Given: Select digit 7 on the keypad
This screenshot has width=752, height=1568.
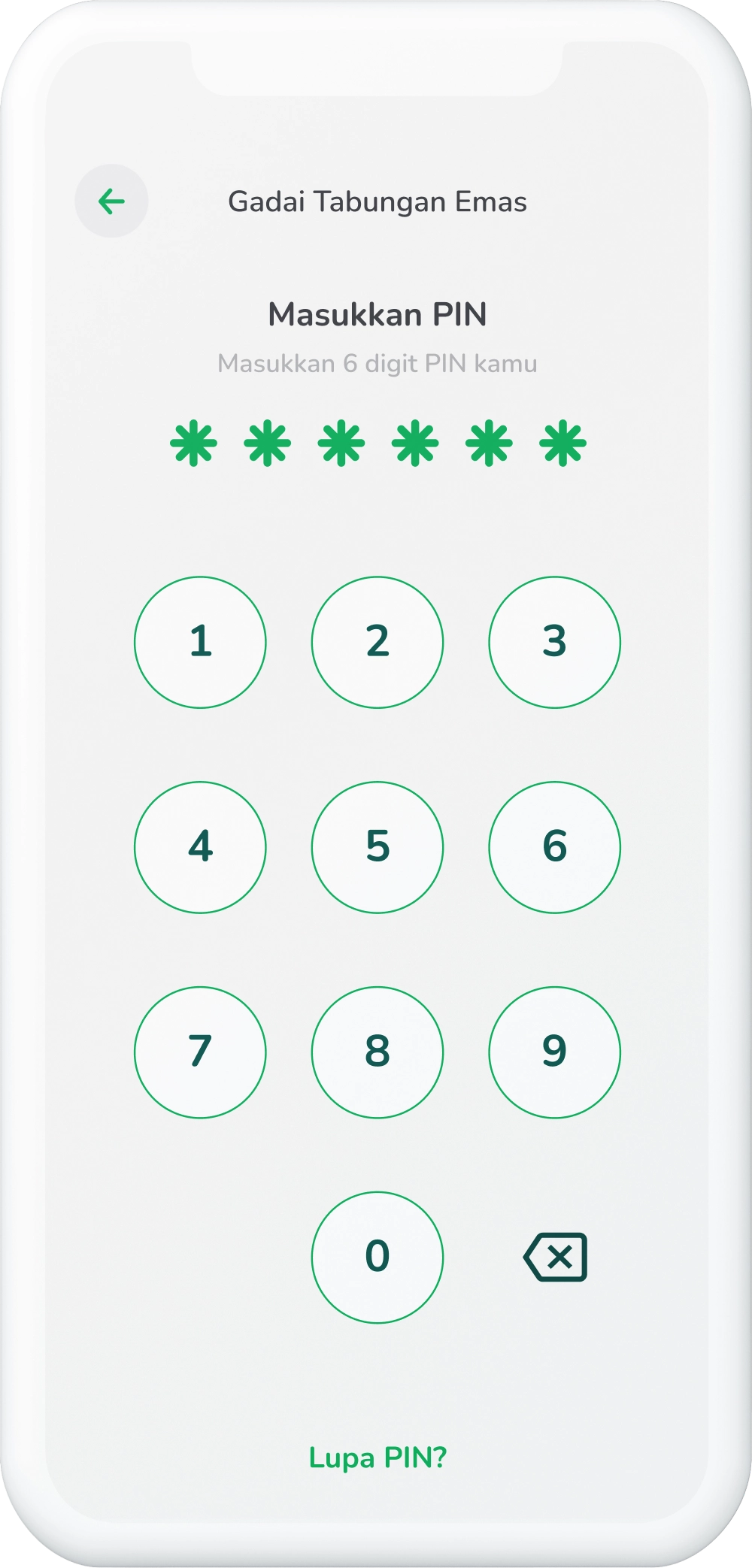Looking at the screenshot, I should 200,1052.
